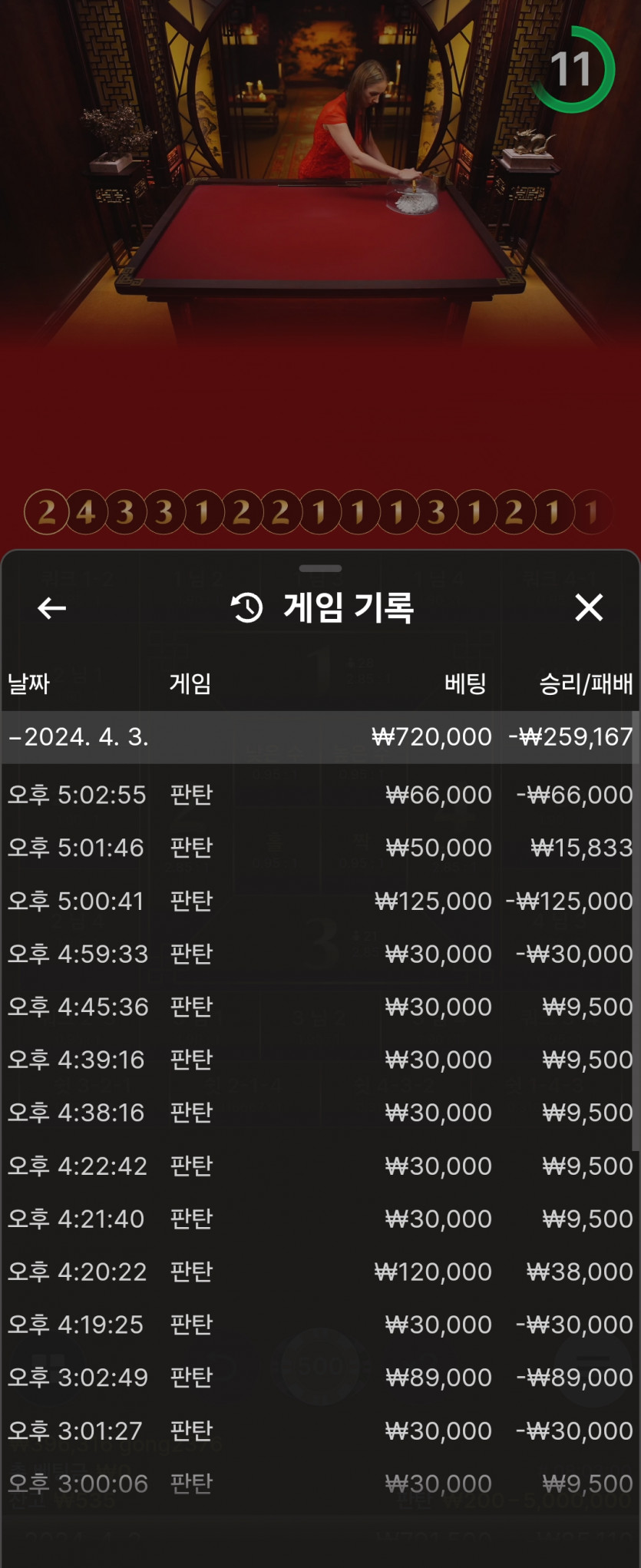Open the 오후 5:02:55 판탄 record
The width and height of the screenshot is (641, 1568).
[319, 795]
